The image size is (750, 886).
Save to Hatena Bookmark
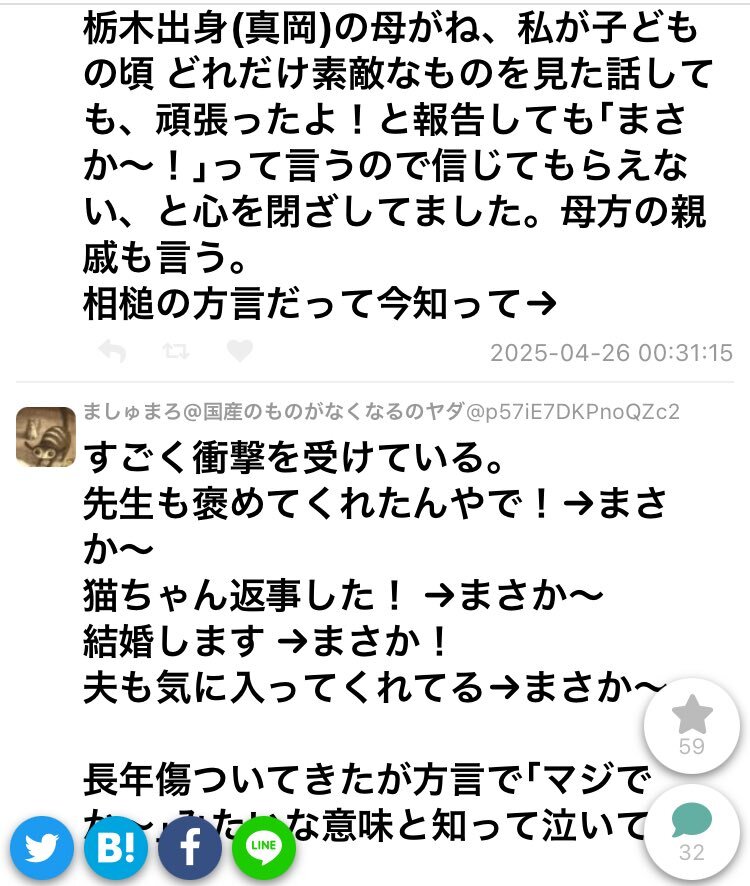(116, 848)
